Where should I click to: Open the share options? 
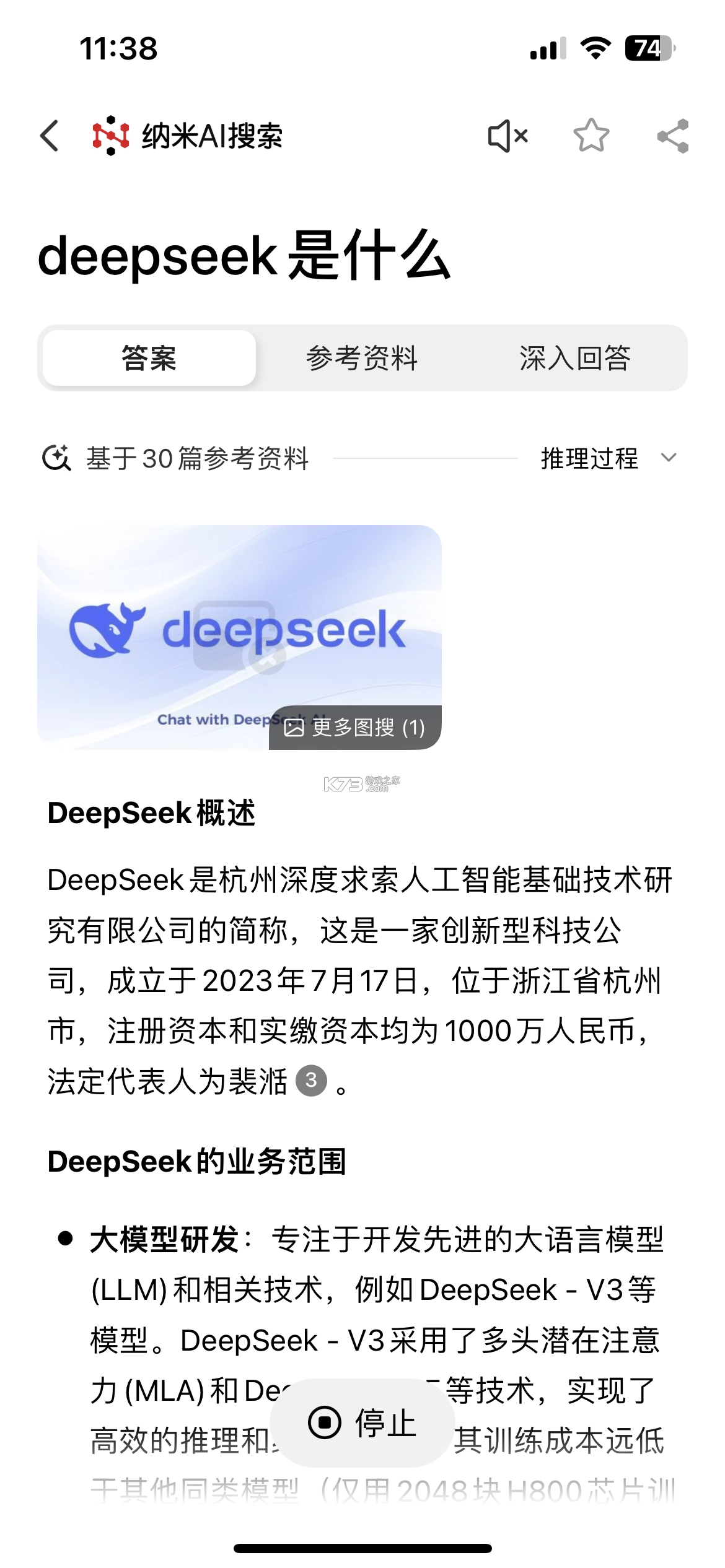[x=674, y=135]
